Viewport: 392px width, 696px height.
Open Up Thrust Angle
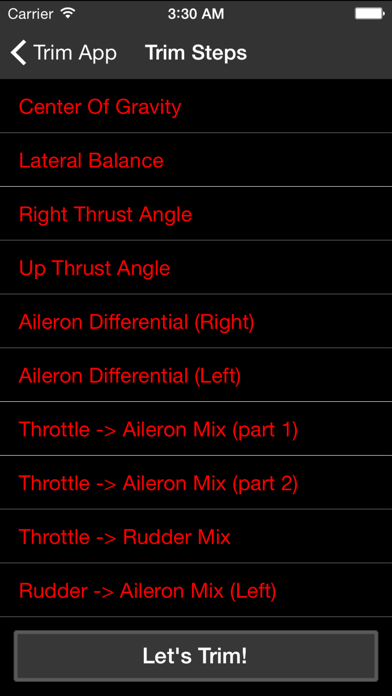coord(196,267)
